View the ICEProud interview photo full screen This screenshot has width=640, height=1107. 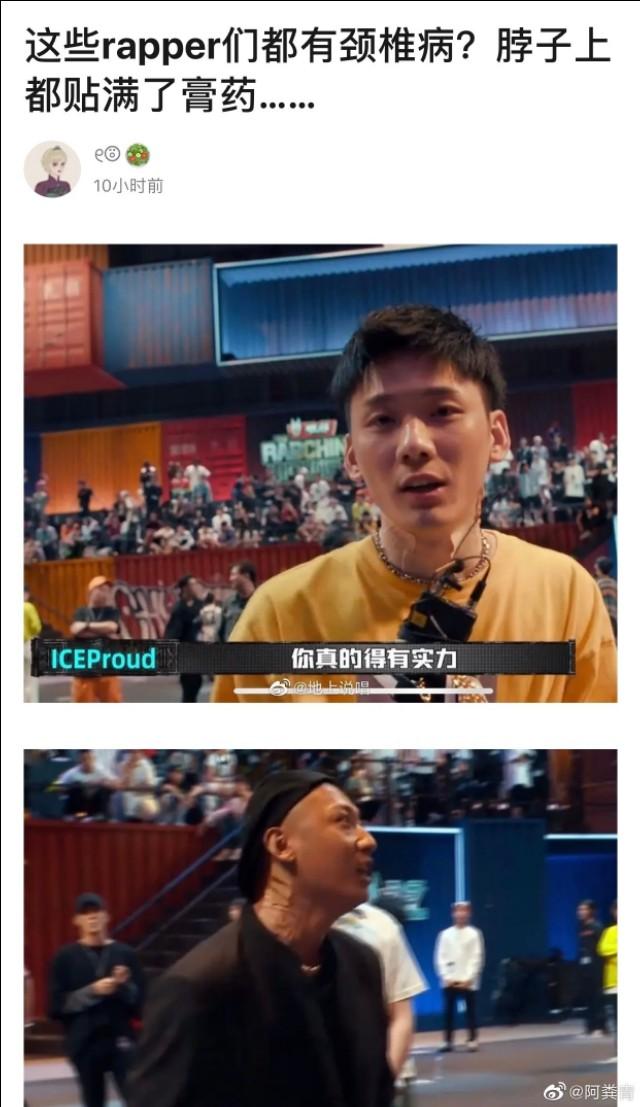pyautogui.click(x=320, y=473)
